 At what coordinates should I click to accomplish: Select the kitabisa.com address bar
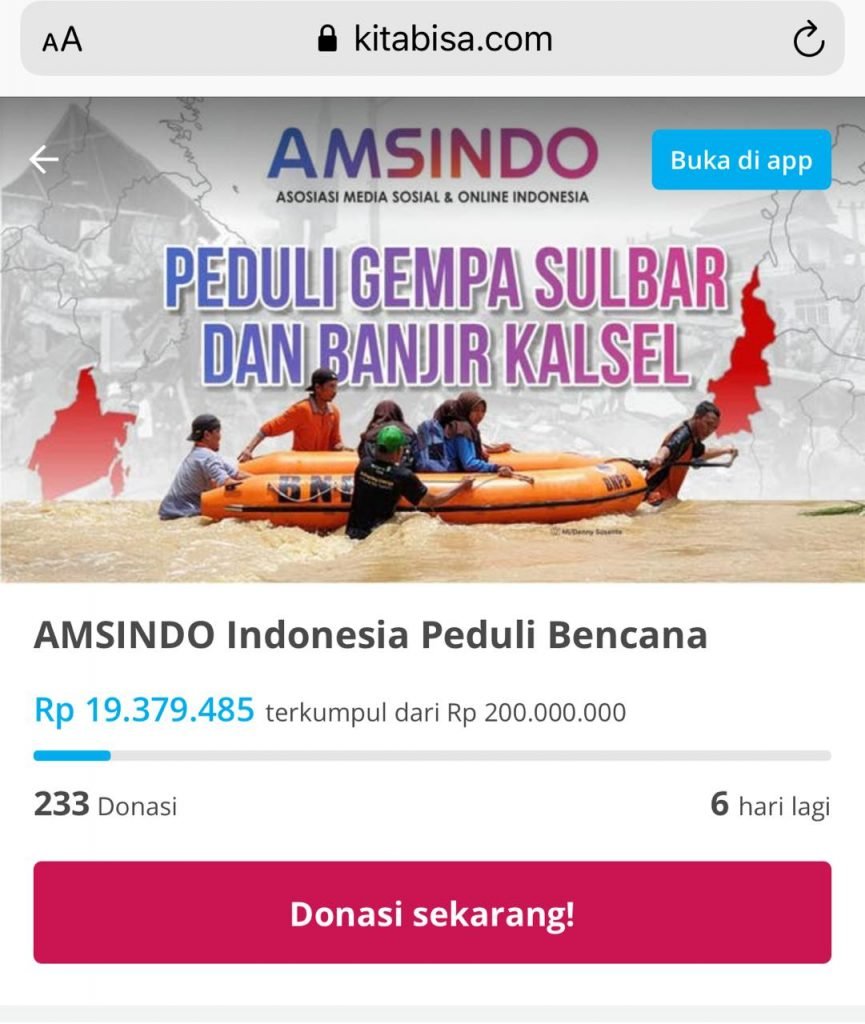click(x=435, y=40)
